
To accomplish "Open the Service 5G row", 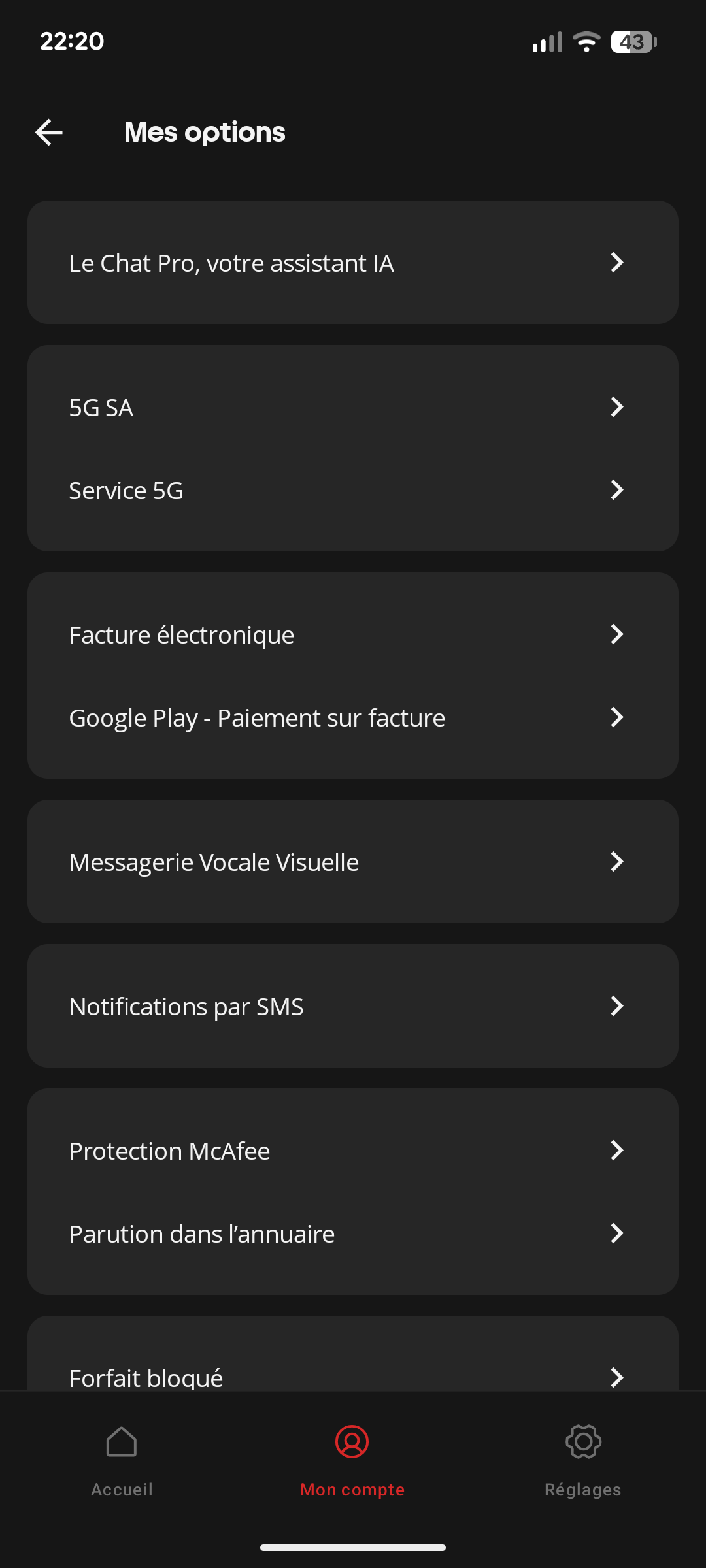I will [x=353, y=490].
